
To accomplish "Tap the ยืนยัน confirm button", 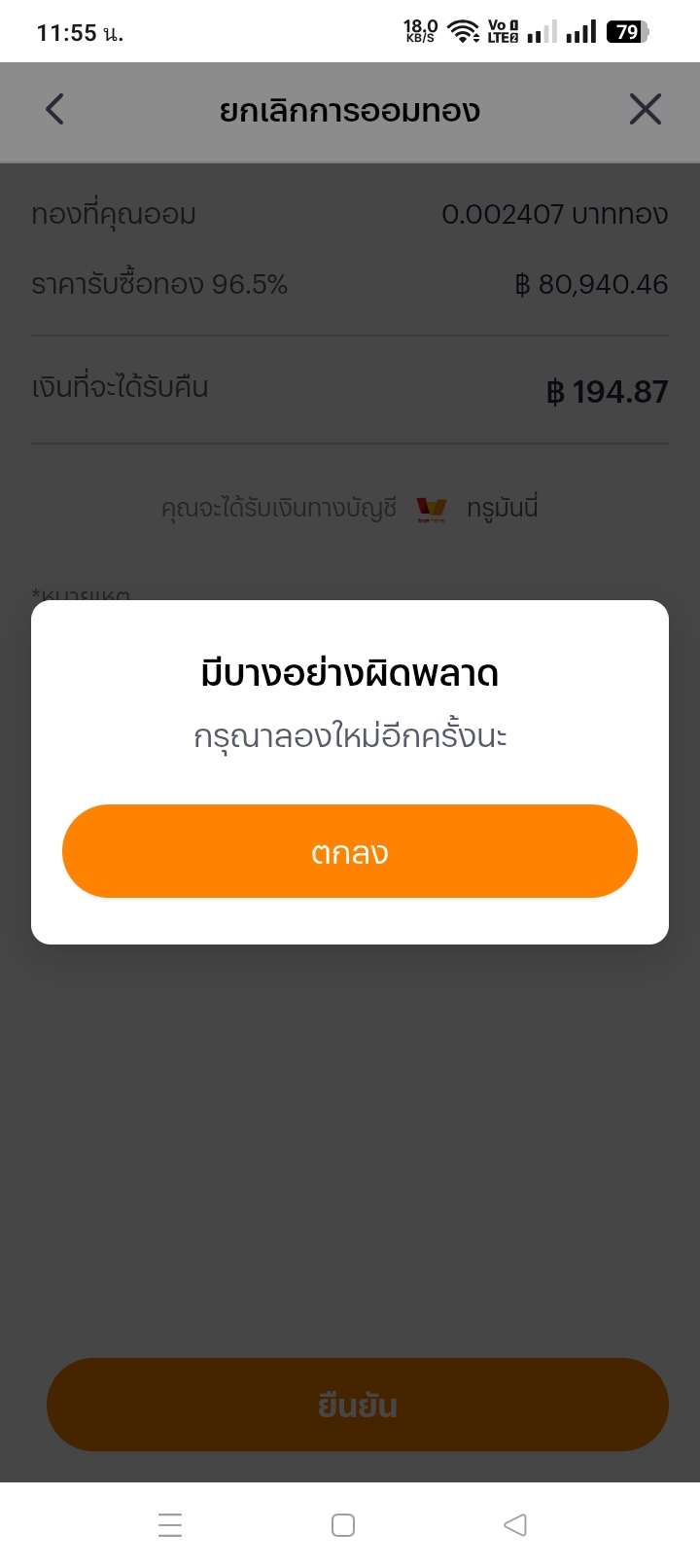I will (x=358, y=1405).
